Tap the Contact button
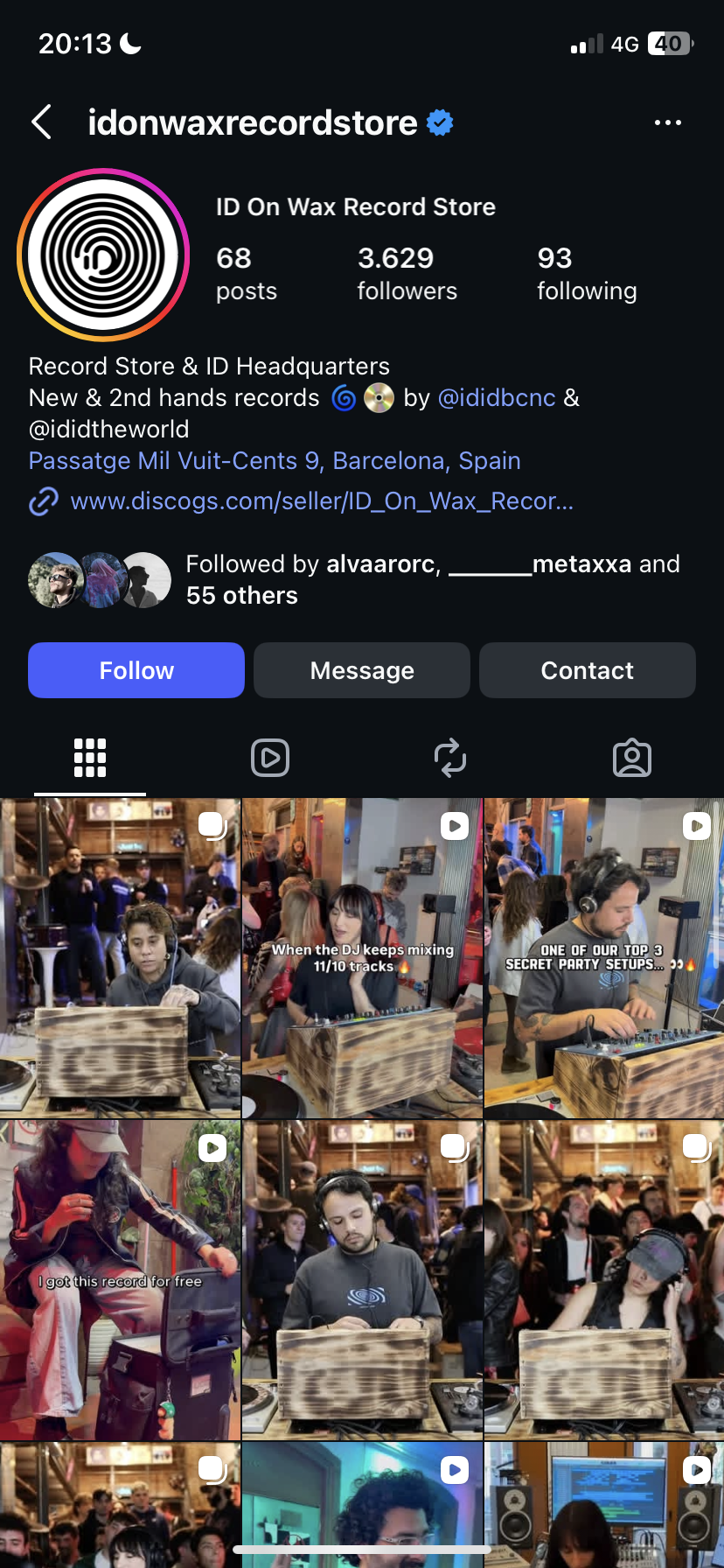The width and height of the screenshot is (724, 1568). (588, 670)
